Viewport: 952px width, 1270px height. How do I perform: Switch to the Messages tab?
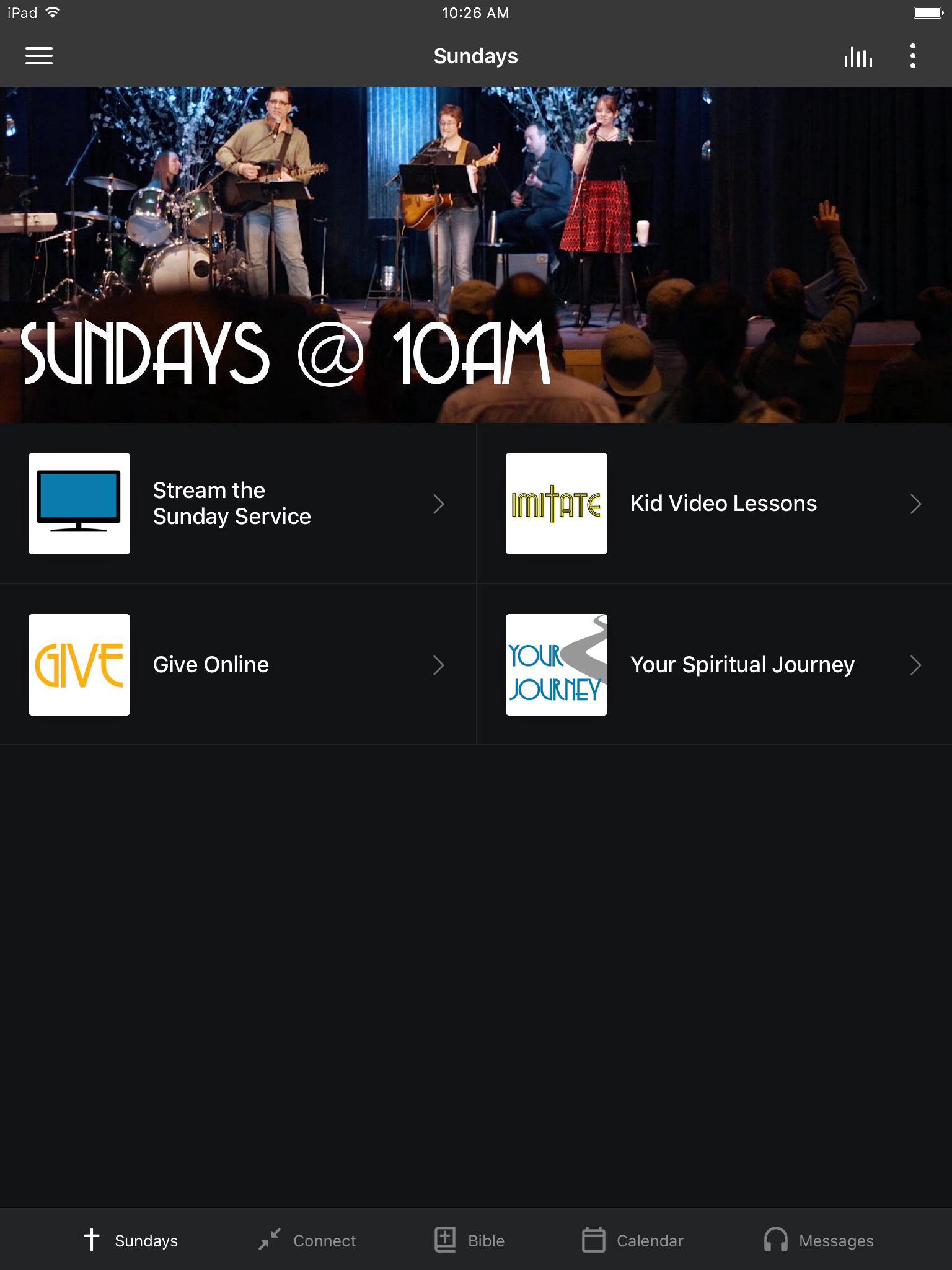pos(818,1240)
